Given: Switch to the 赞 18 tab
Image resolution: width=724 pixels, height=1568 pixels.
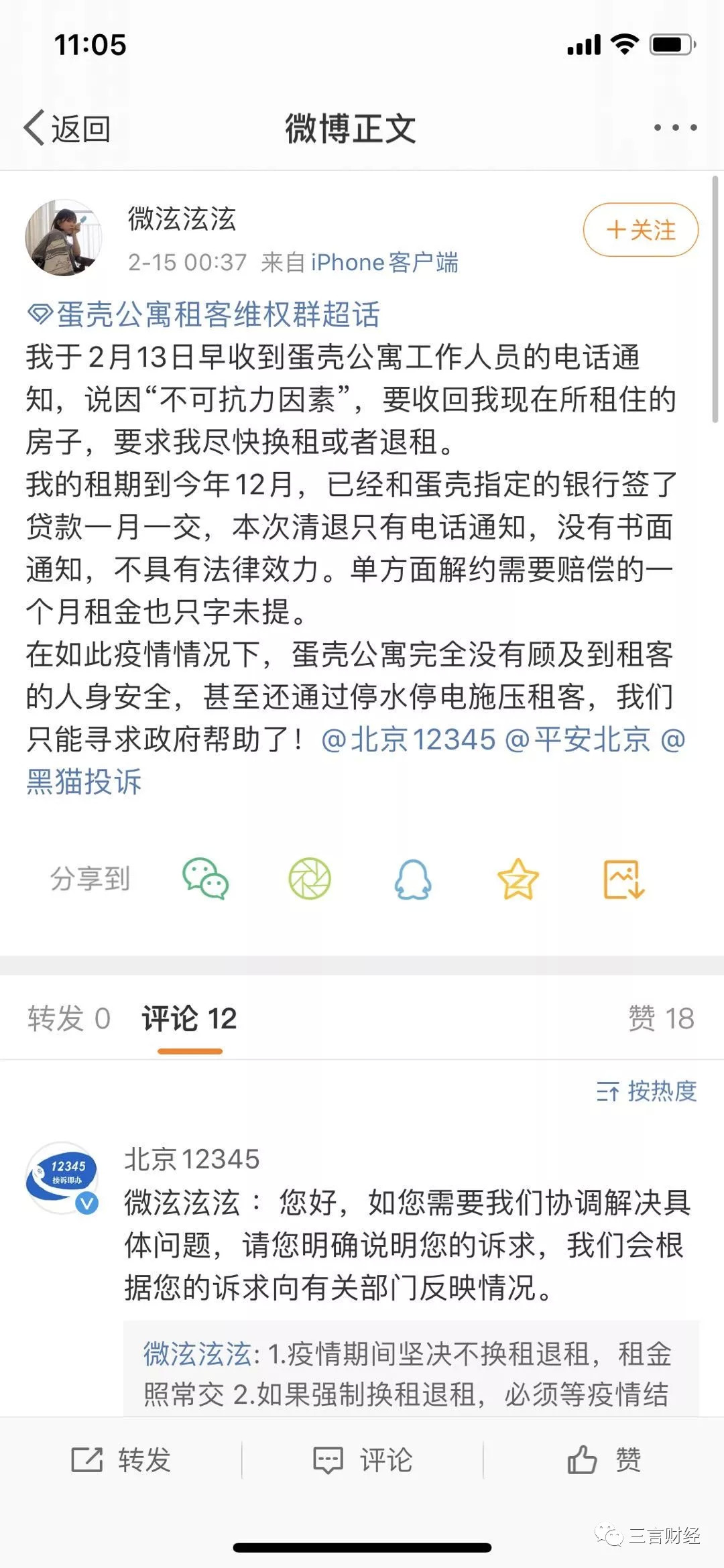Looking at the screenshot, I should [x=660, y=1018].
